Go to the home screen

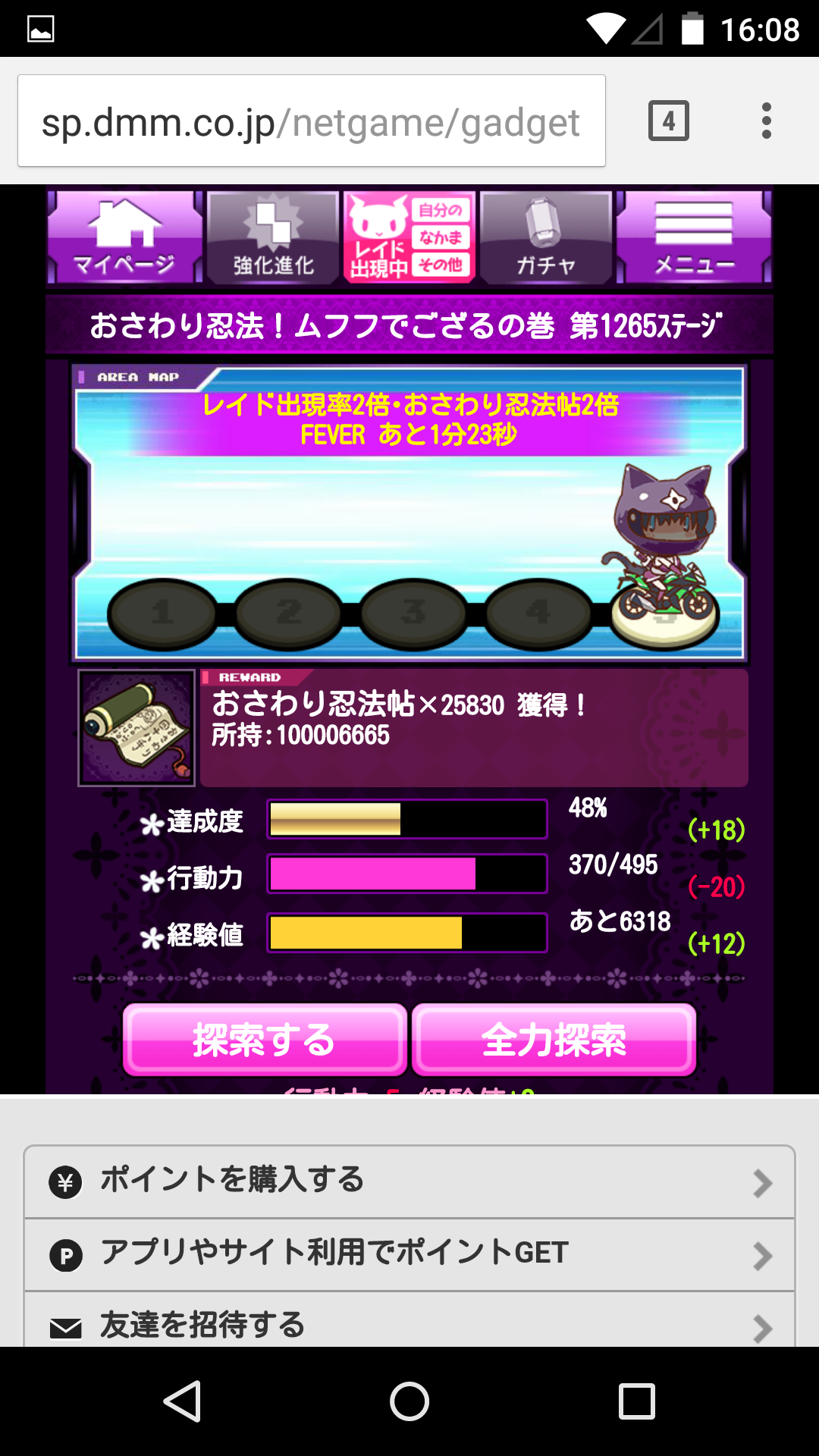(x=409, y=1401)
